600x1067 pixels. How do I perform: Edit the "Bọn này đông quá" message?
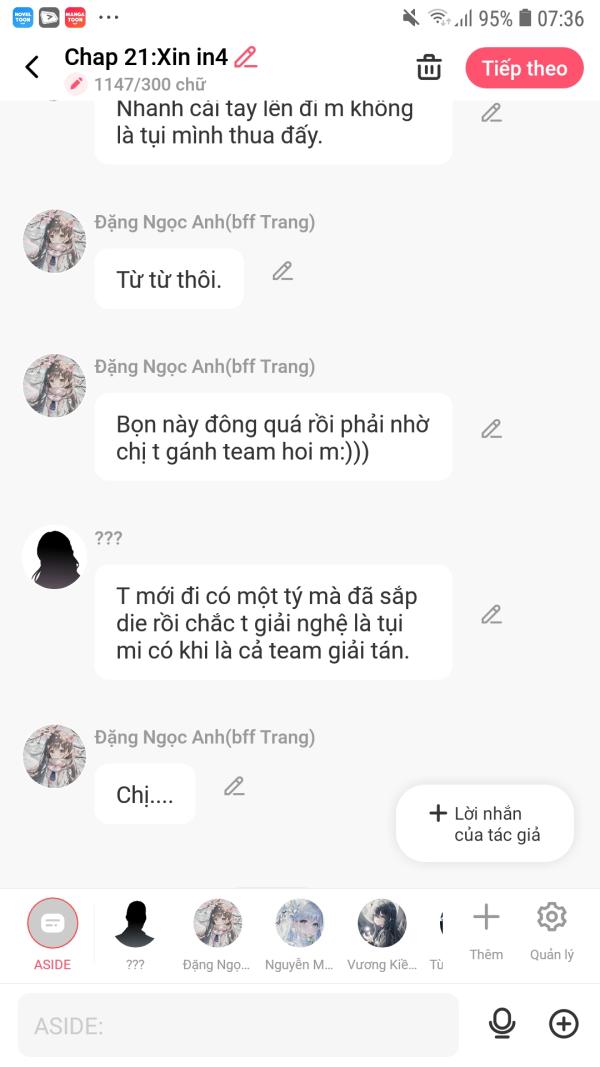[491, 429]
